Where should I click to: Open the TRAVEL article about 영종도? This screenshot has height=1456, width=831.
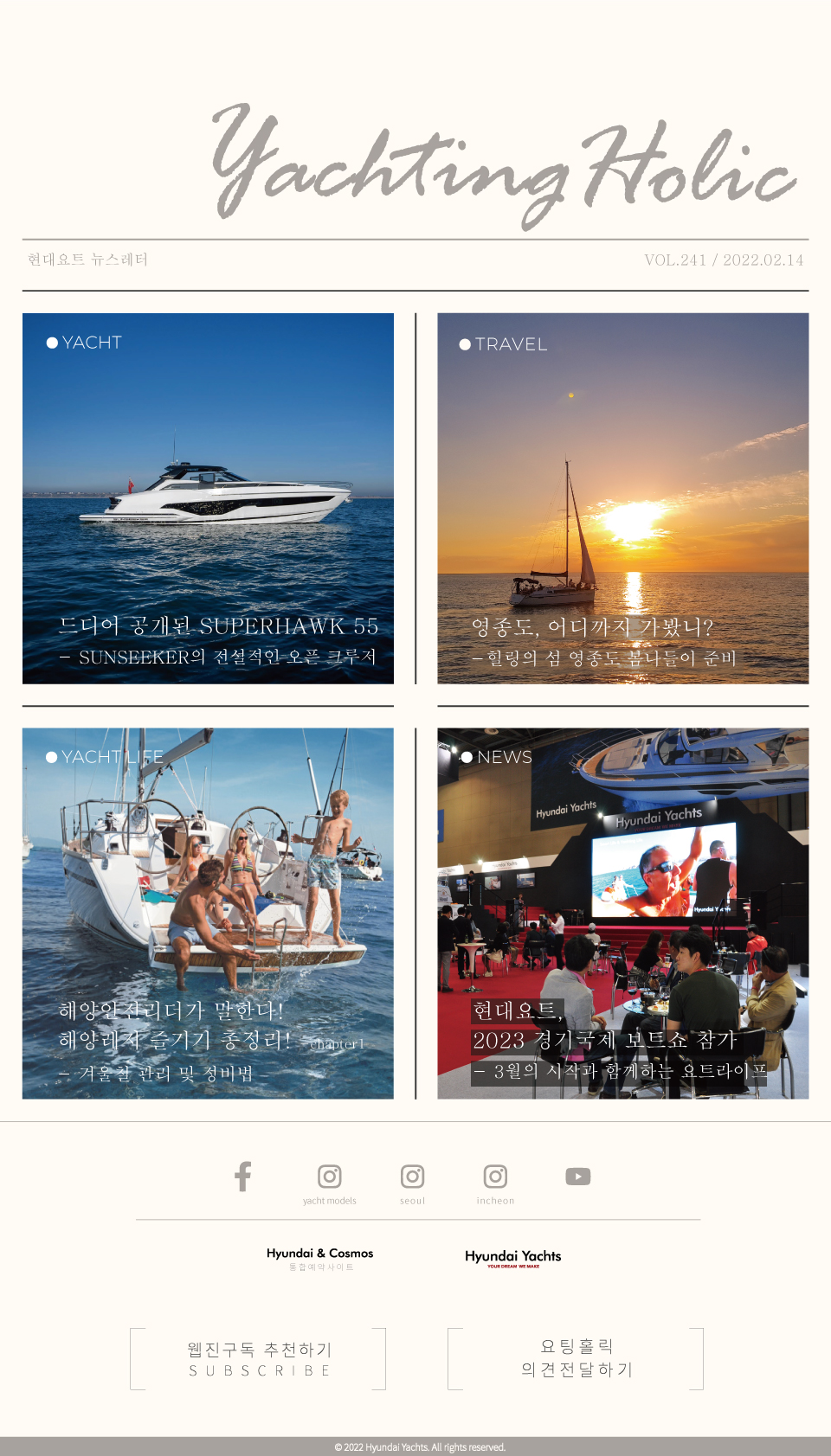(x=623, y=498)
